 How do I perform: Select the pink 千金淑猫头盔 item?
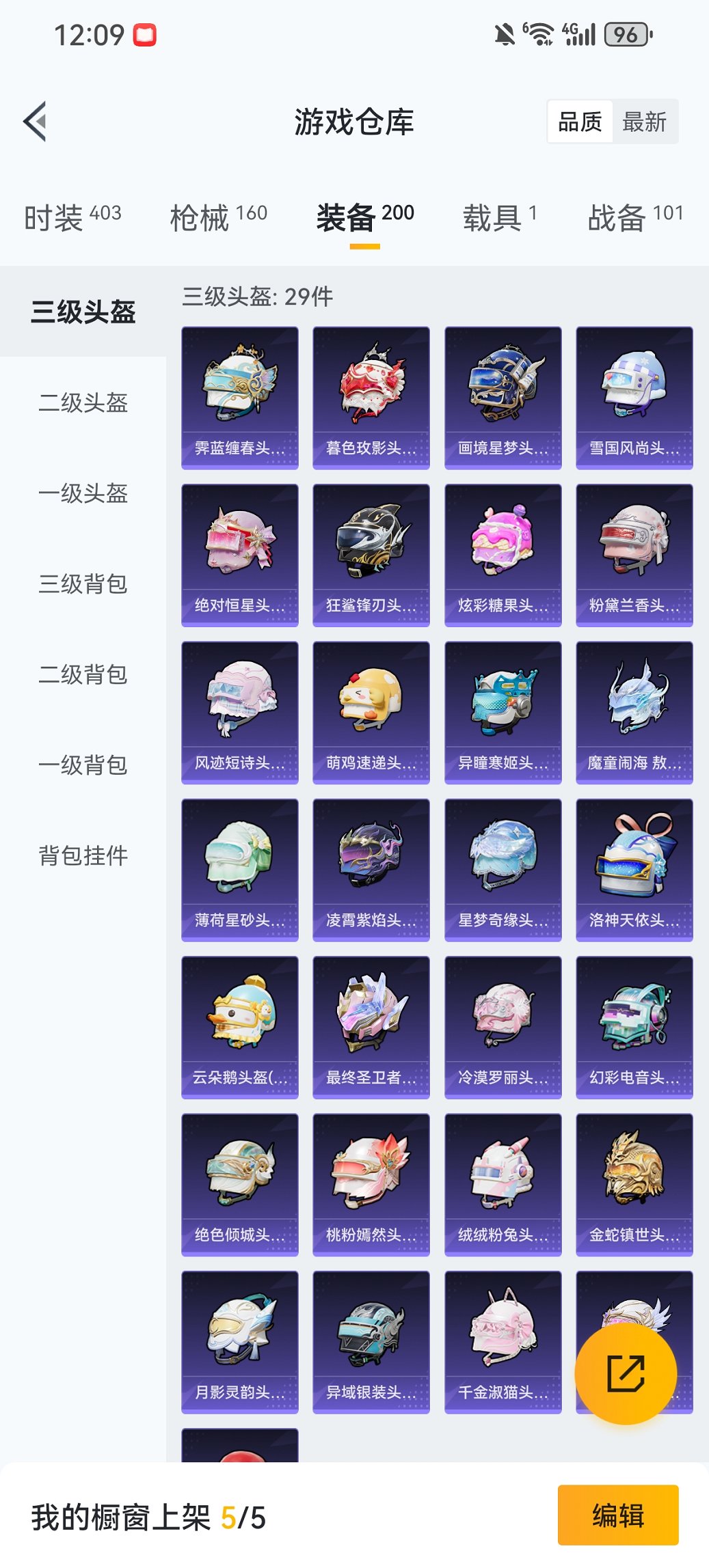[502, 1340]
